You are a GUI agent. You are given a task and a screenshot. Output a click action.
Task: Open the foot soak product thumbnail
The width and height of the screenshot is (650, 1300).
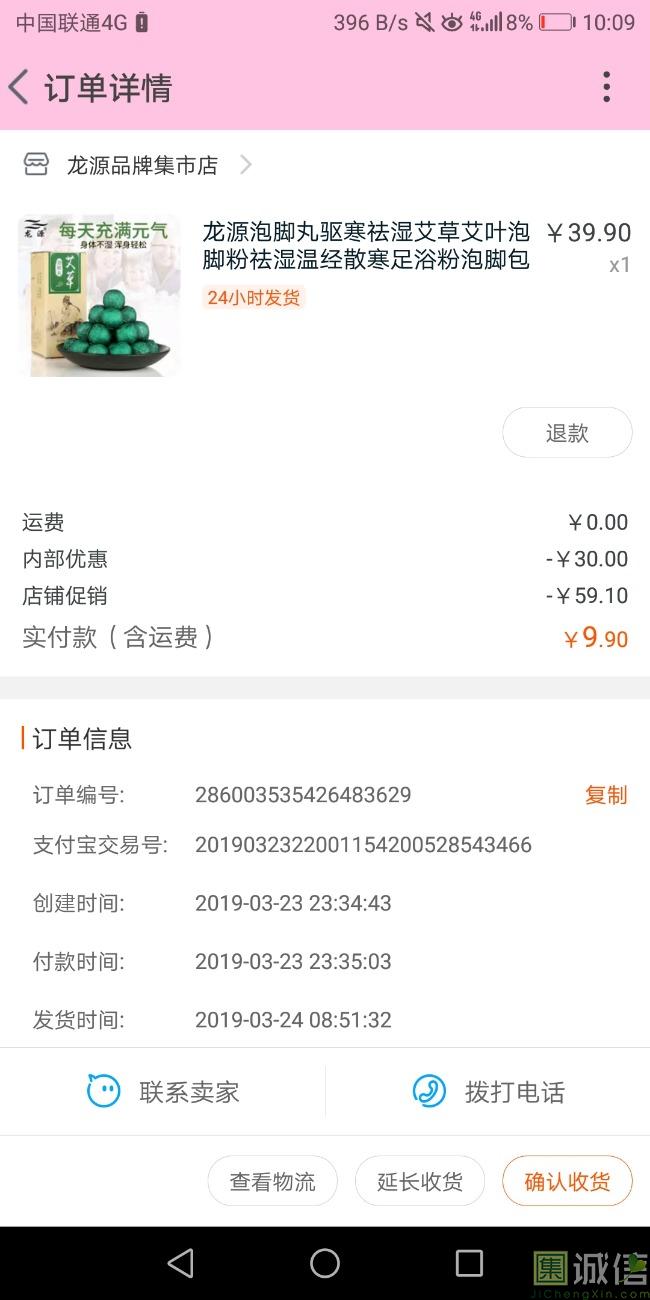100,296
